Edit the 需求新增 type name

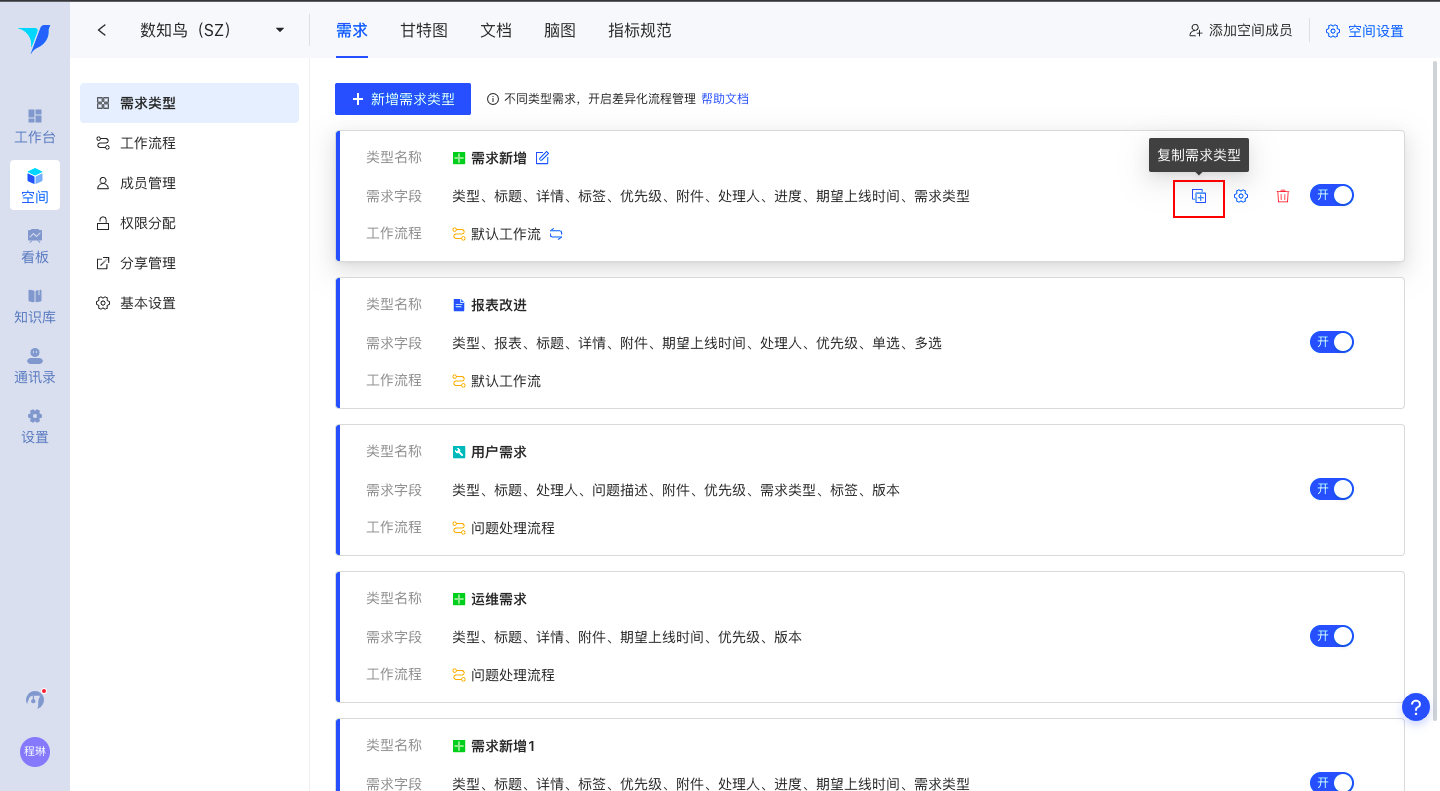542,158
